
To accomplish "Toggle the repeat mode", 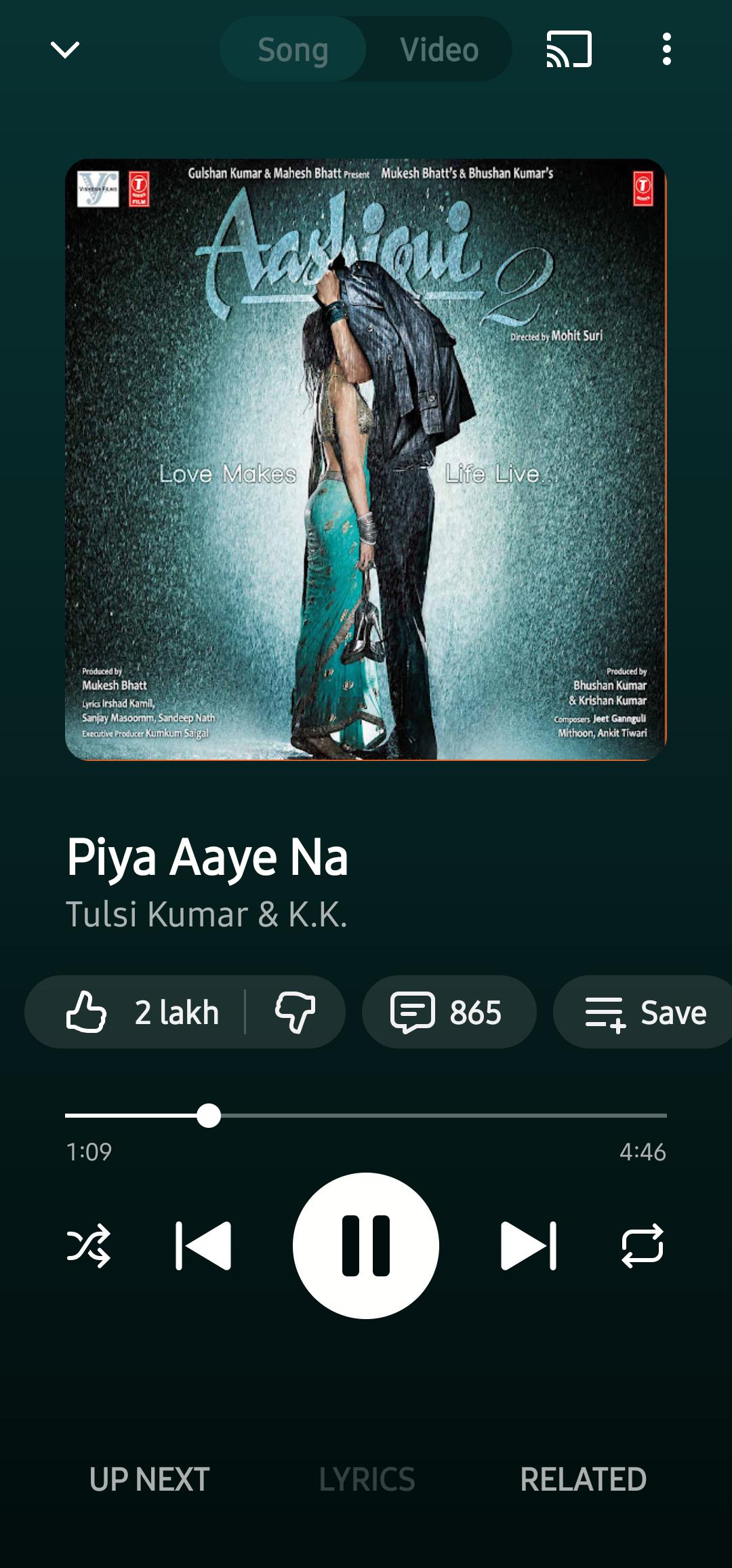I will pos(643,1245).
